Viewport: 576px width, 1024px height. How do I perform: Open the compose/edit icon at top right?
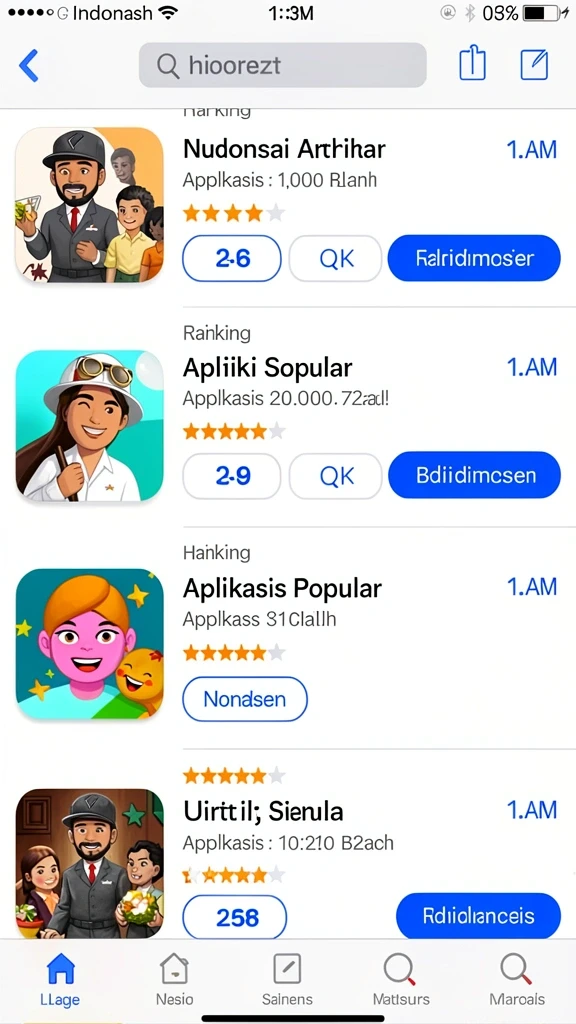(534, 65)
